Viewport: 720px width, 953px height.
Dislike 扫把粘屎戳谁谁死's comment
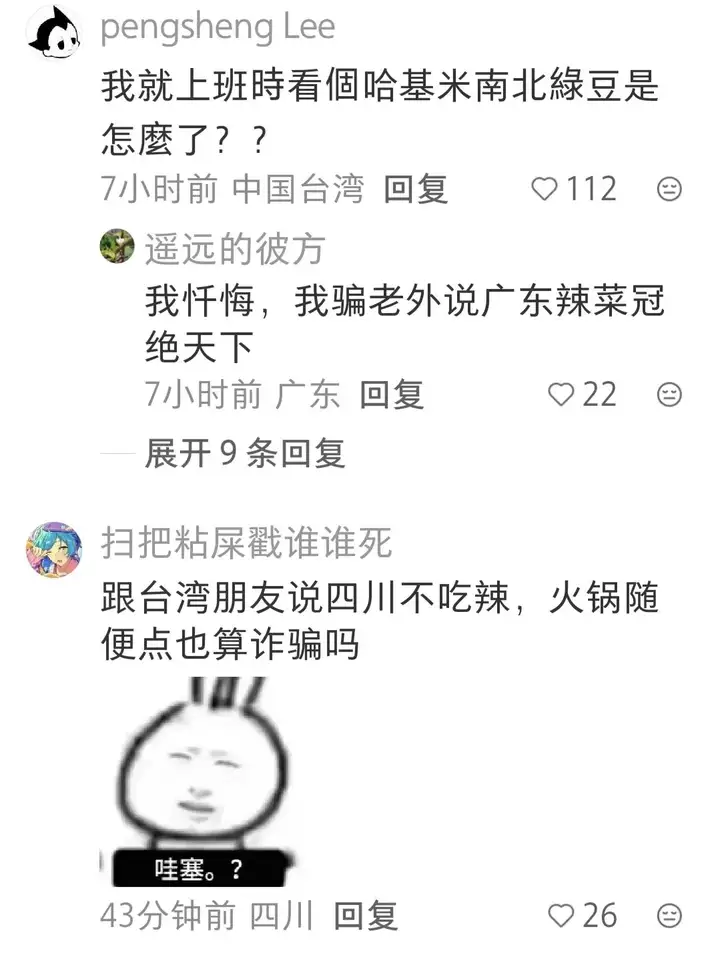point(669,914)
